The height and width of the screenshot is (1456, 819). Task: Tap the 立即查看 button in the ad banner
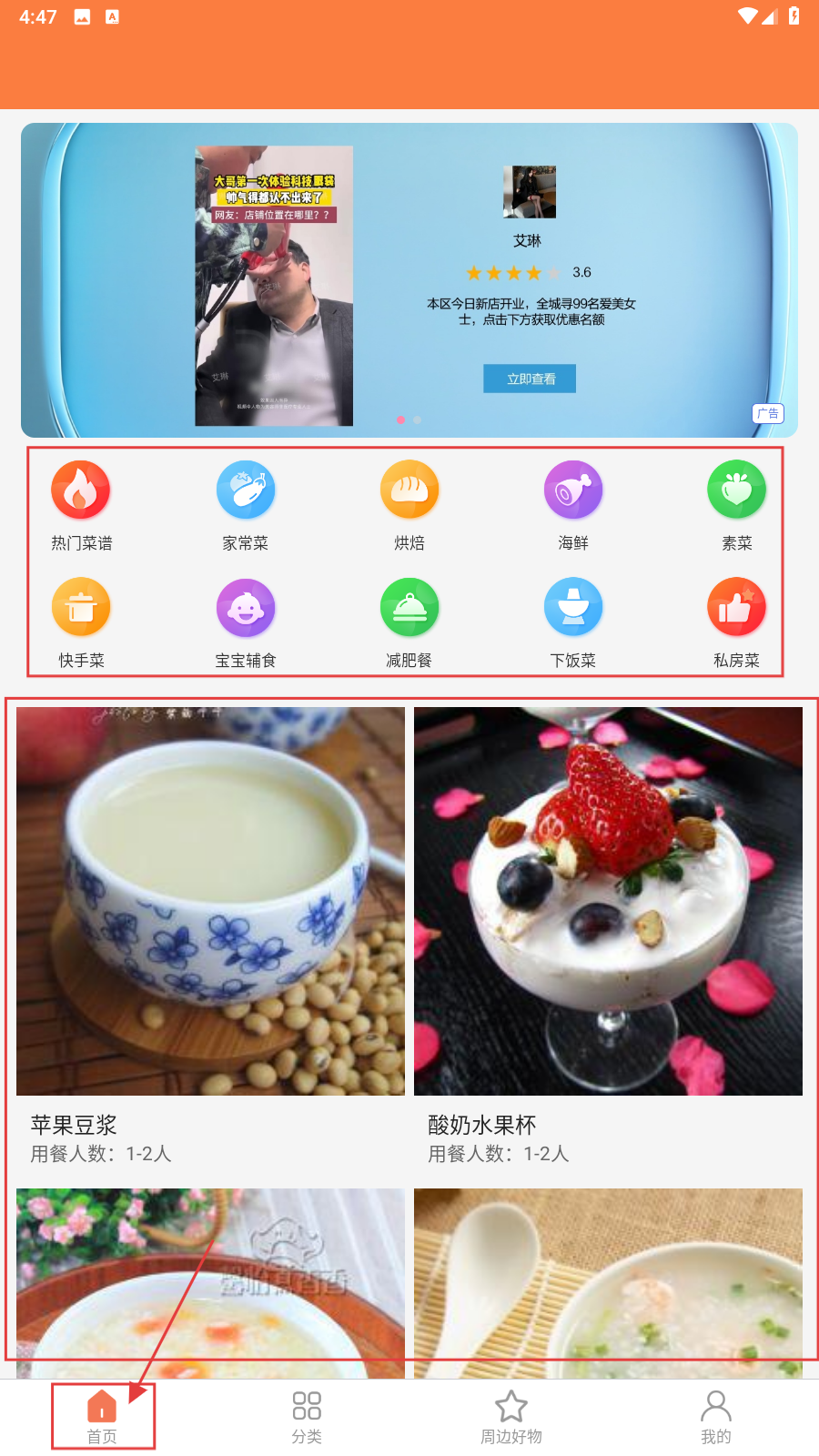[x=530, y=379]
